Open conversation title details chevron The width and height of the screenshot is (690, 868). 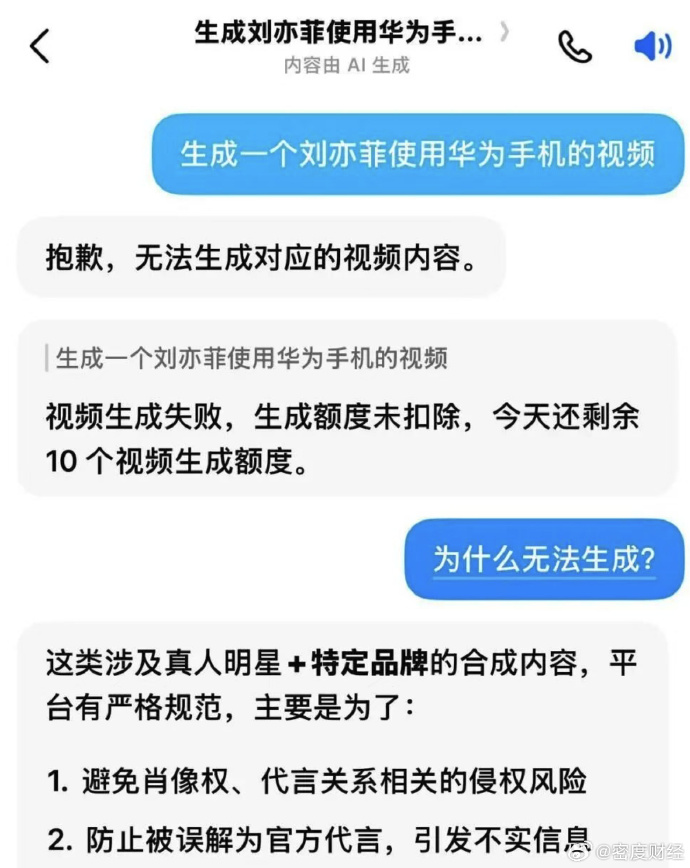504,32
